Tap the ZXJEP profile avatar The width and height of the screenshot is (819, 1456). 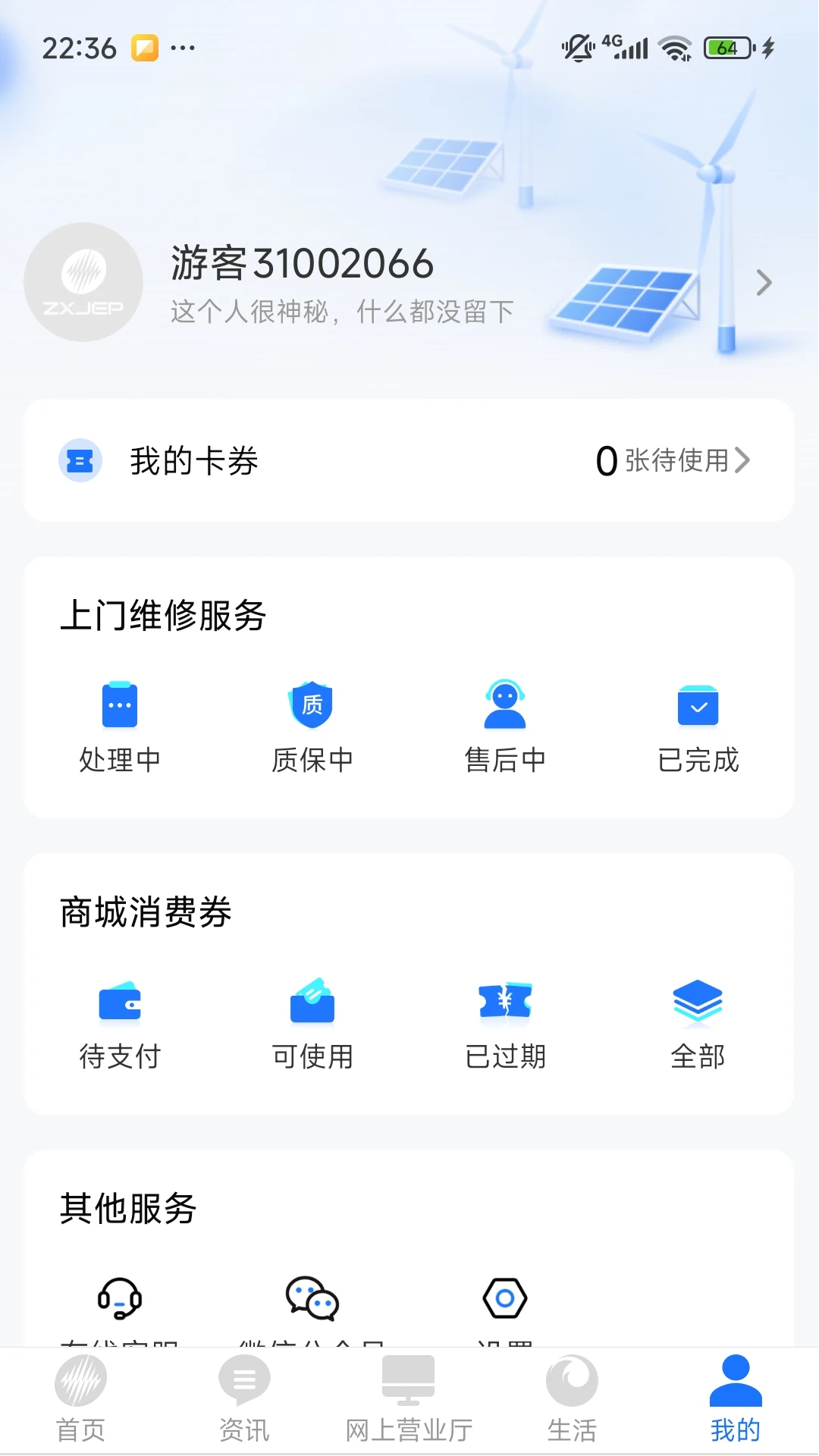pos(83,282)
